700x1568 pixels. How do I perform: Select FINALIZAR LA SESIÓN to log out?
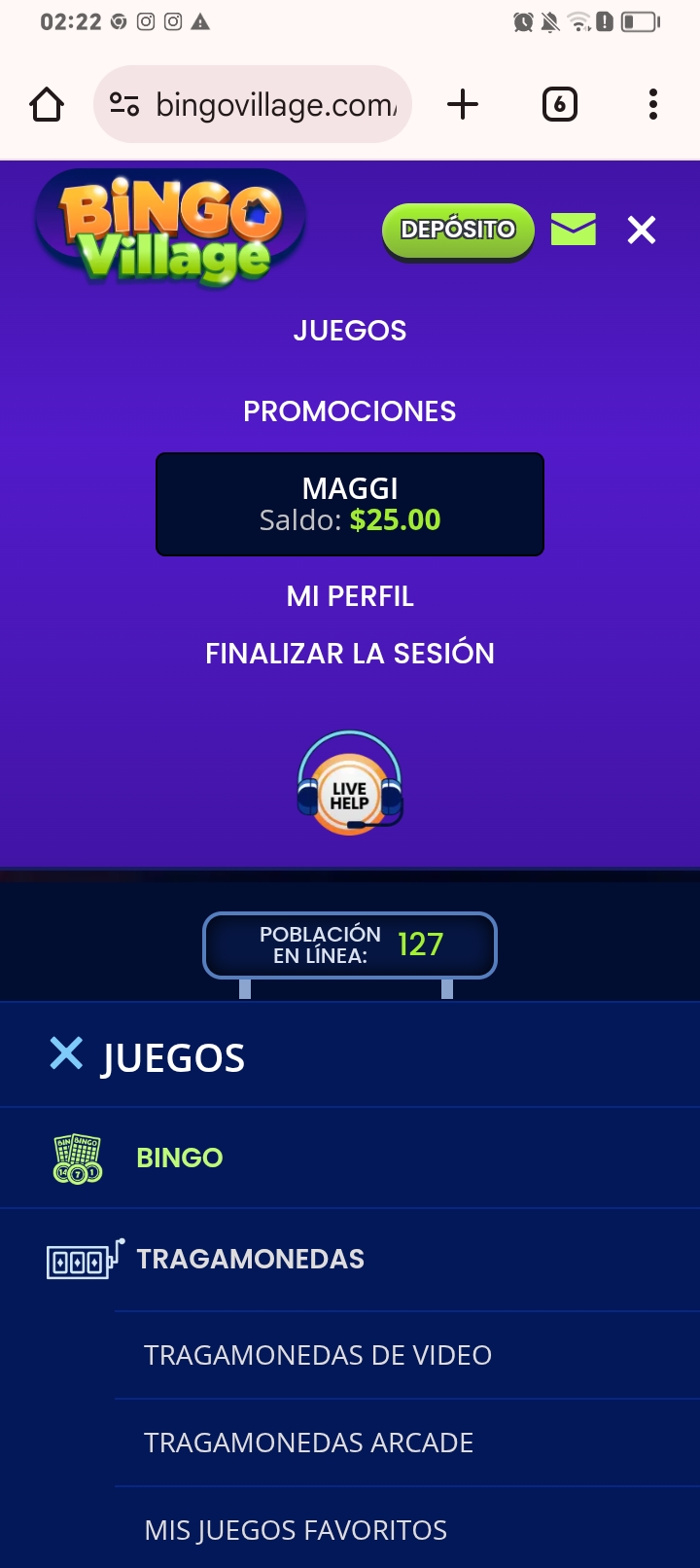point(350,653)
